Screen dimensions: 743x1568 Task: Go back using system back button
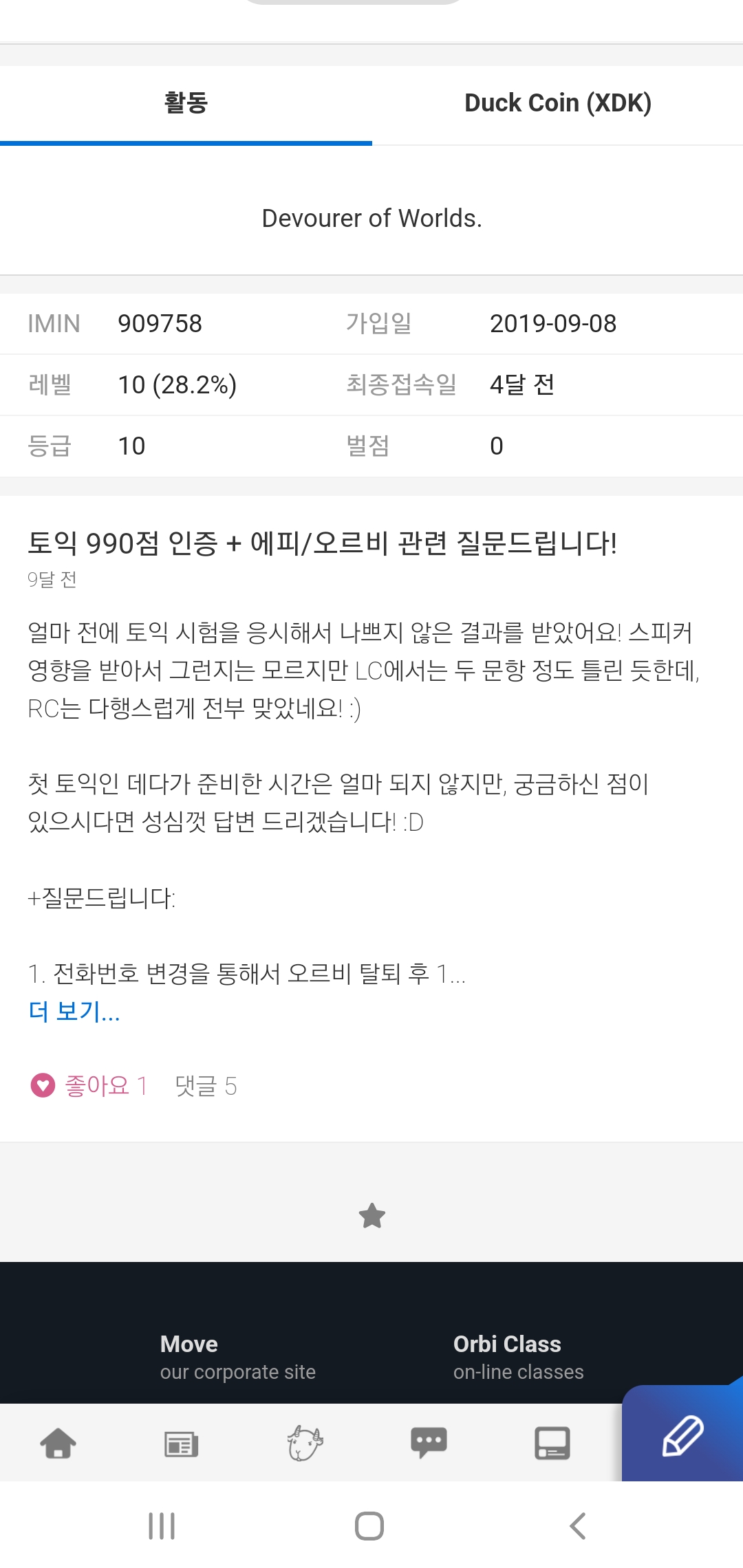coord(578,1525)
